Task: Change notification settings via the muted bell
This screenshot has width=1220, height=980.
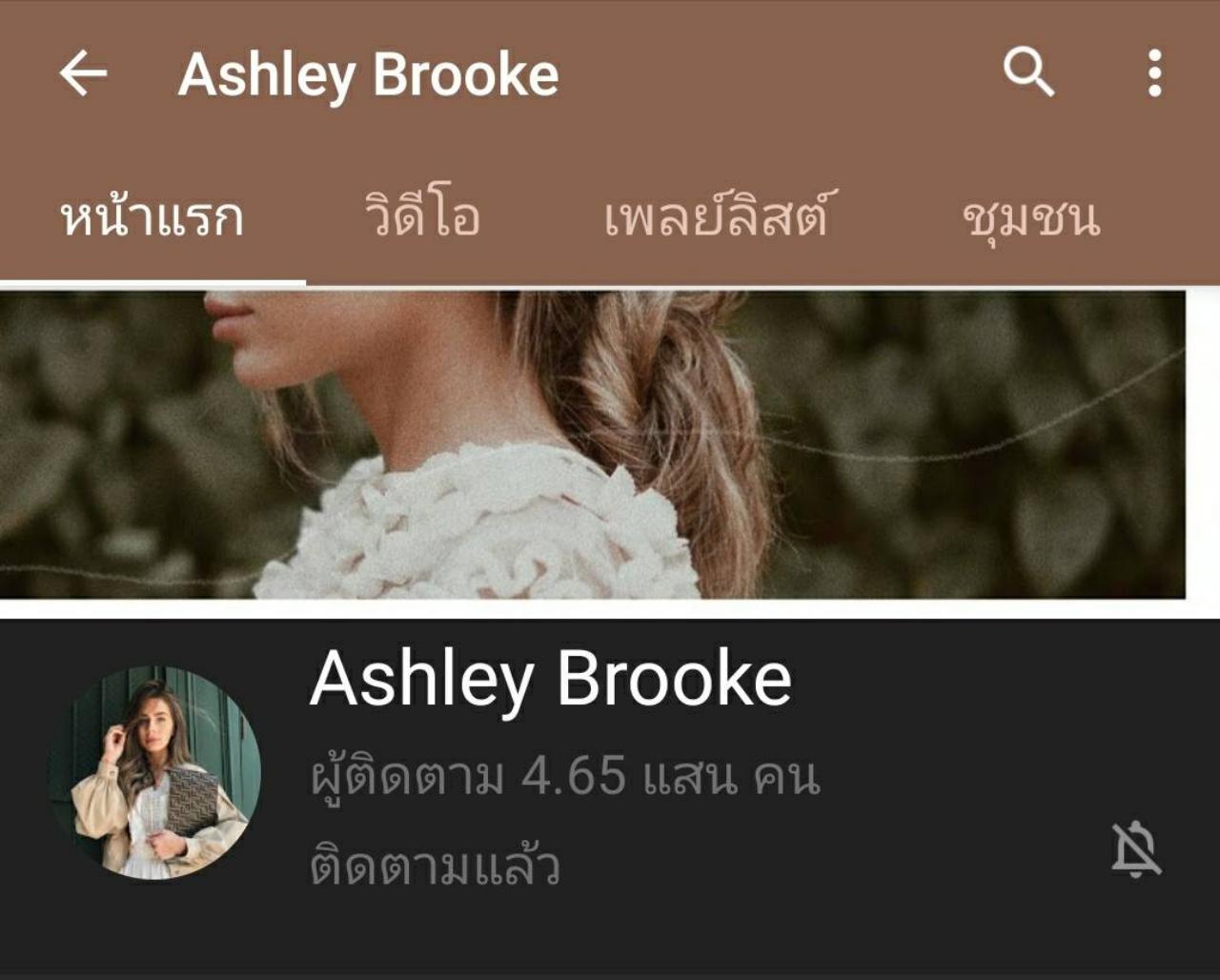Action: click(1136, 849)
